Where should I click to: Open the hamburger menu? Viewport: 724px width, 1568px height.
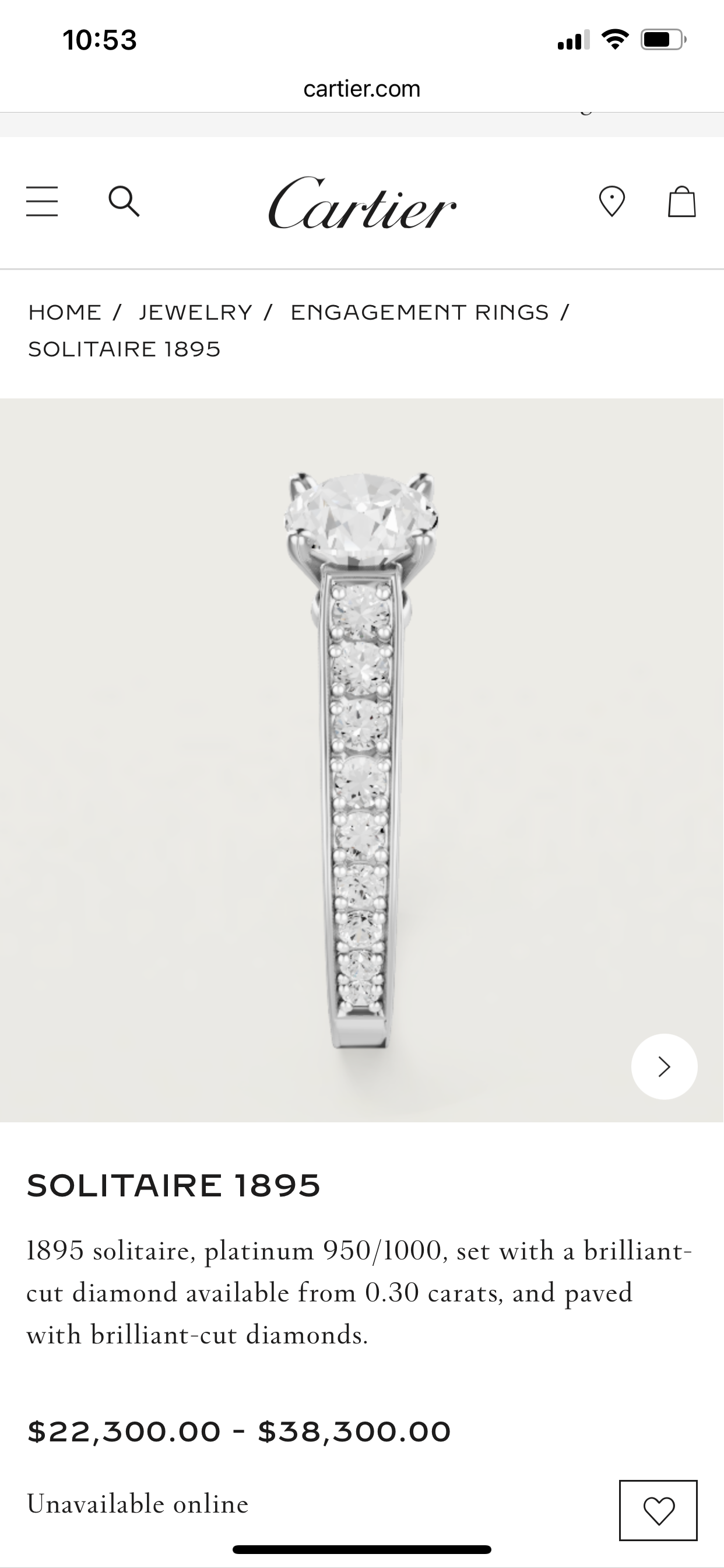click(x=42, y=201)
